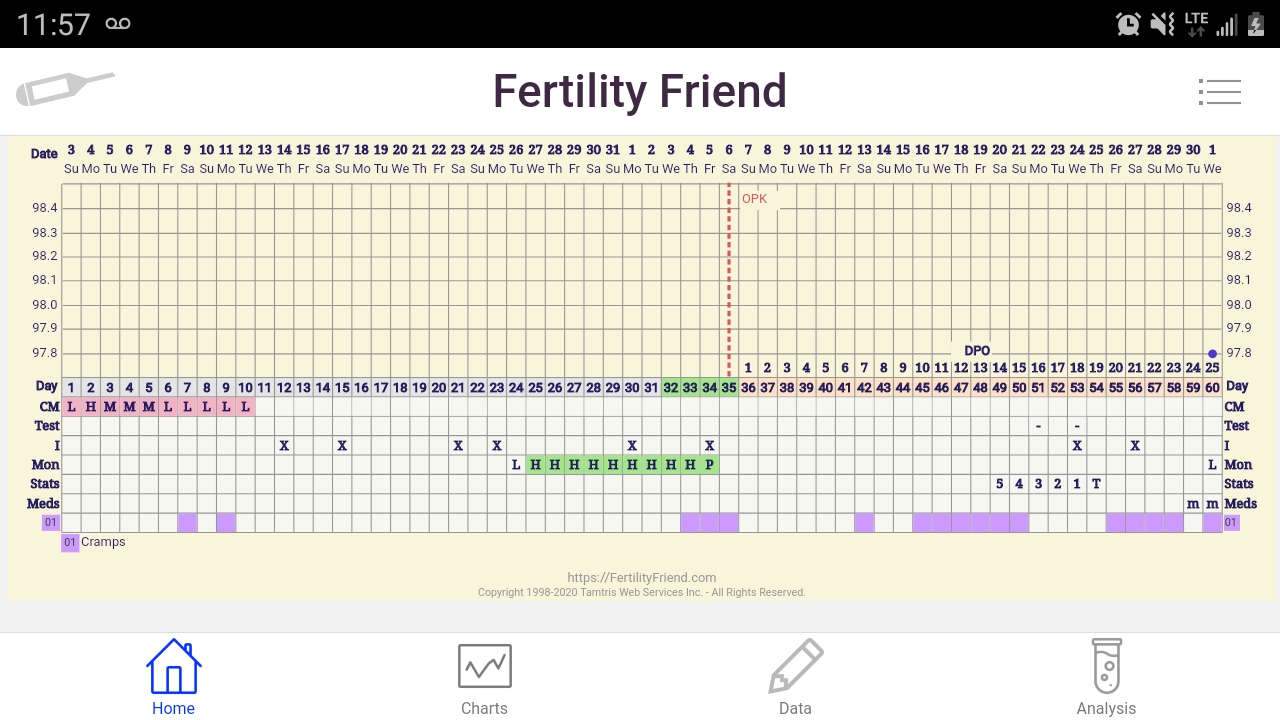The width and height of the screenshot is (1280, 720).
Task: Switch to the Charts tab
Action: point(484,678)
